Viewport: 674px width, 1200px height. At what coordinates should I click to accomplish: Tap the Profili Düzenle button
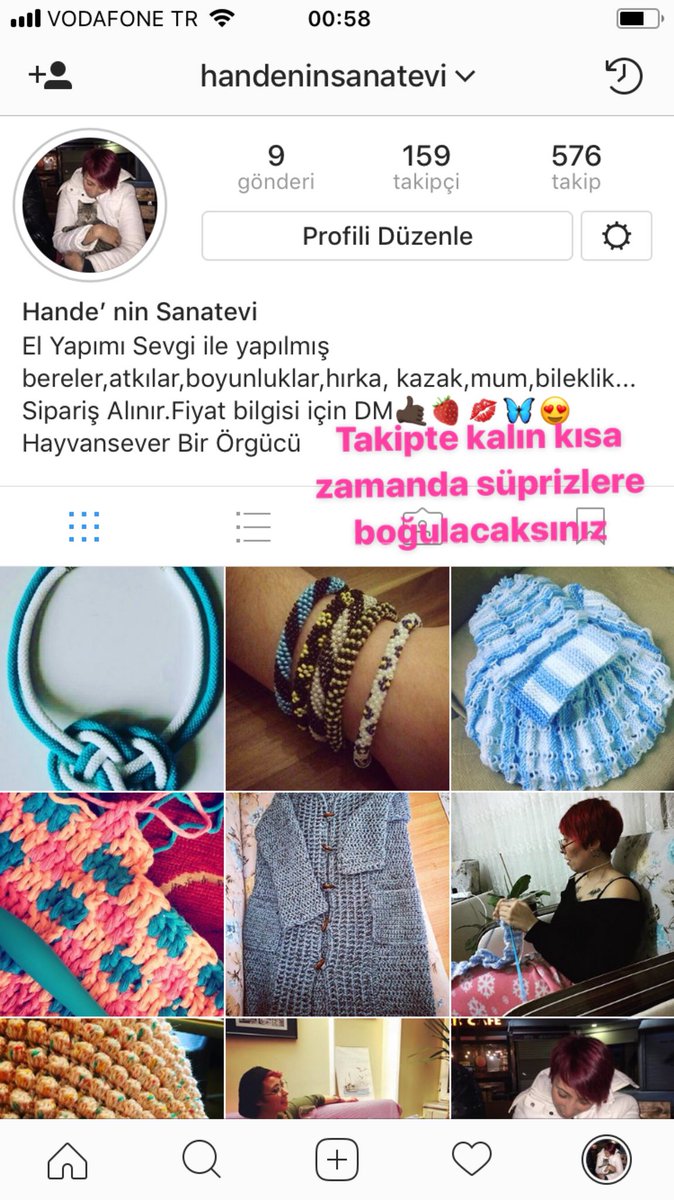(387, 236)
